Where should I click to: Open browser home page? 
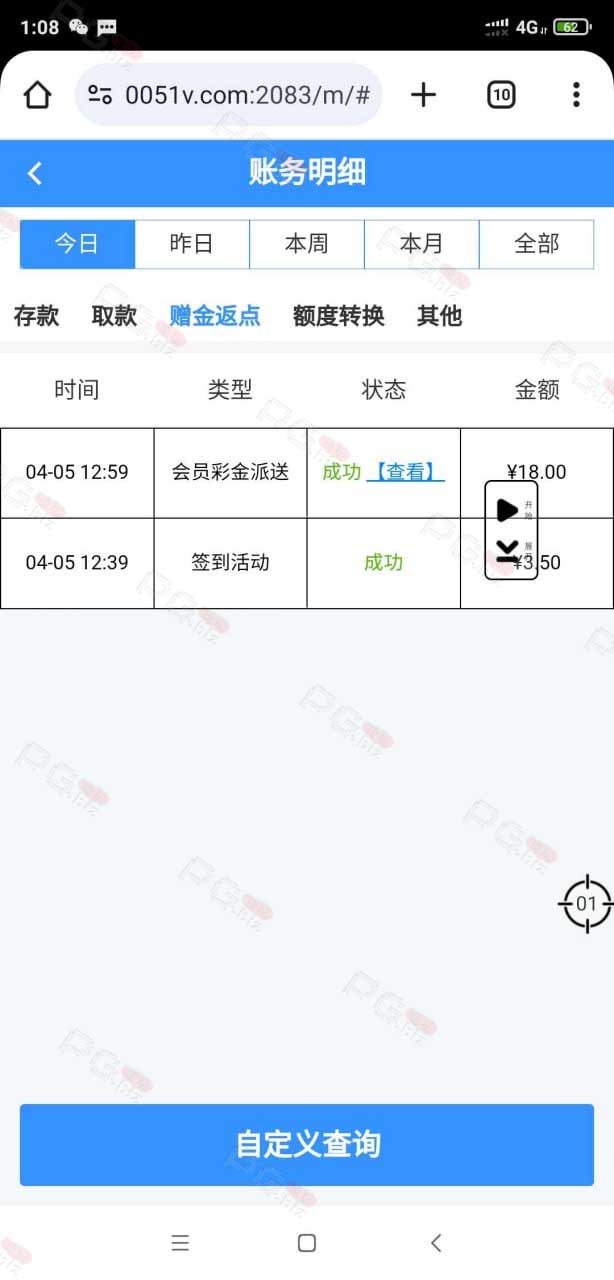(x=37, y=95)
